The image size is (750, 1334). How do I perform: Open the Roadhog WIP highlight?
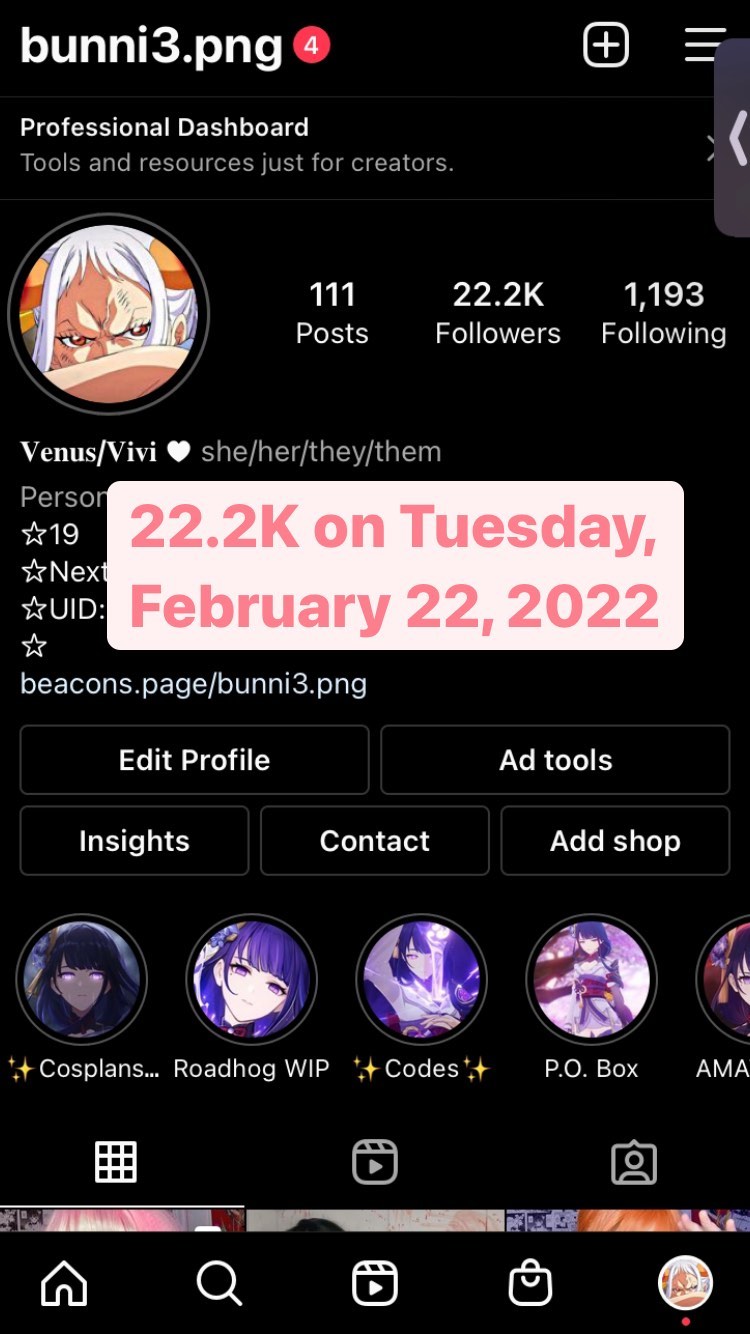point(251,997)
